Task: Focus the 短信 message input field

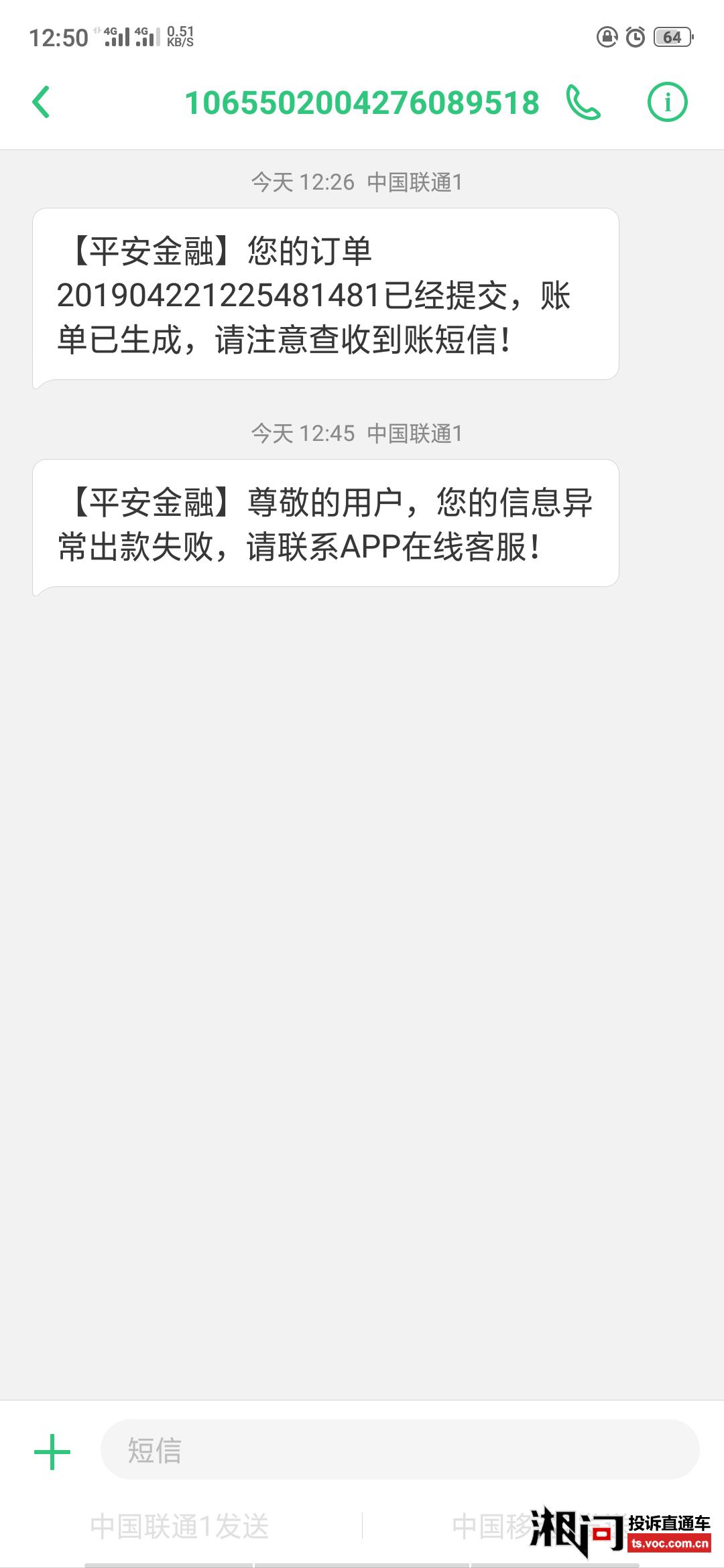Action: coord(400,1451)
